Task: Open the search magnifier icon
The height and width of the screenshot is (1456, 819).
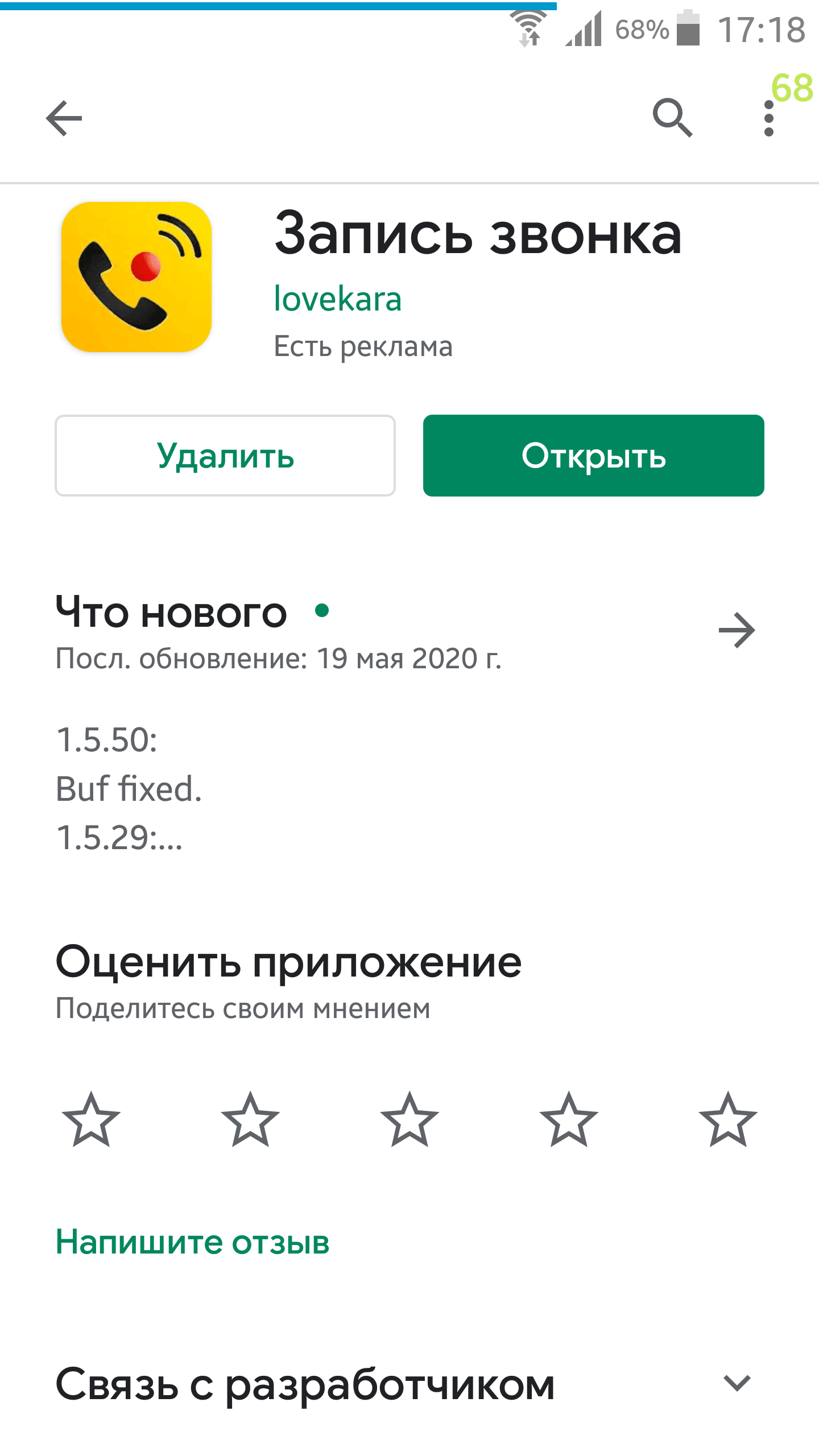Action: (672, 118)
